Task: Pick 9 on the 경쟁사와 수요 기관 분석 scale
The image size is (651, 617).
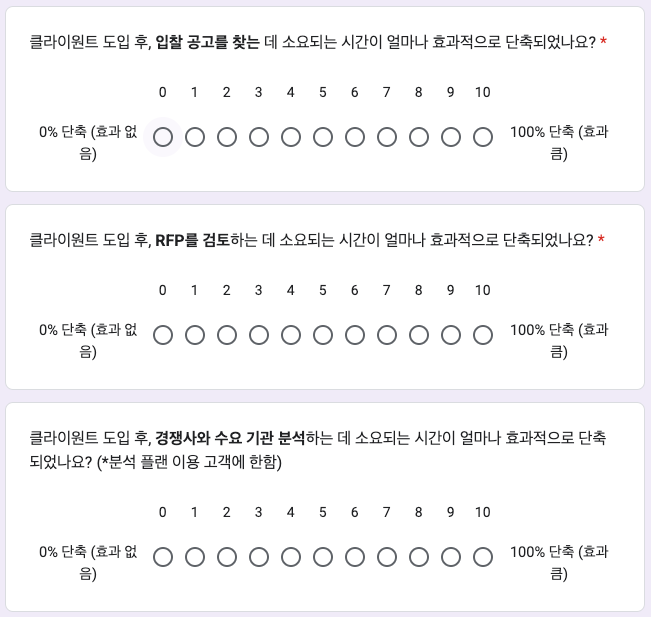Action: point(451,557)
